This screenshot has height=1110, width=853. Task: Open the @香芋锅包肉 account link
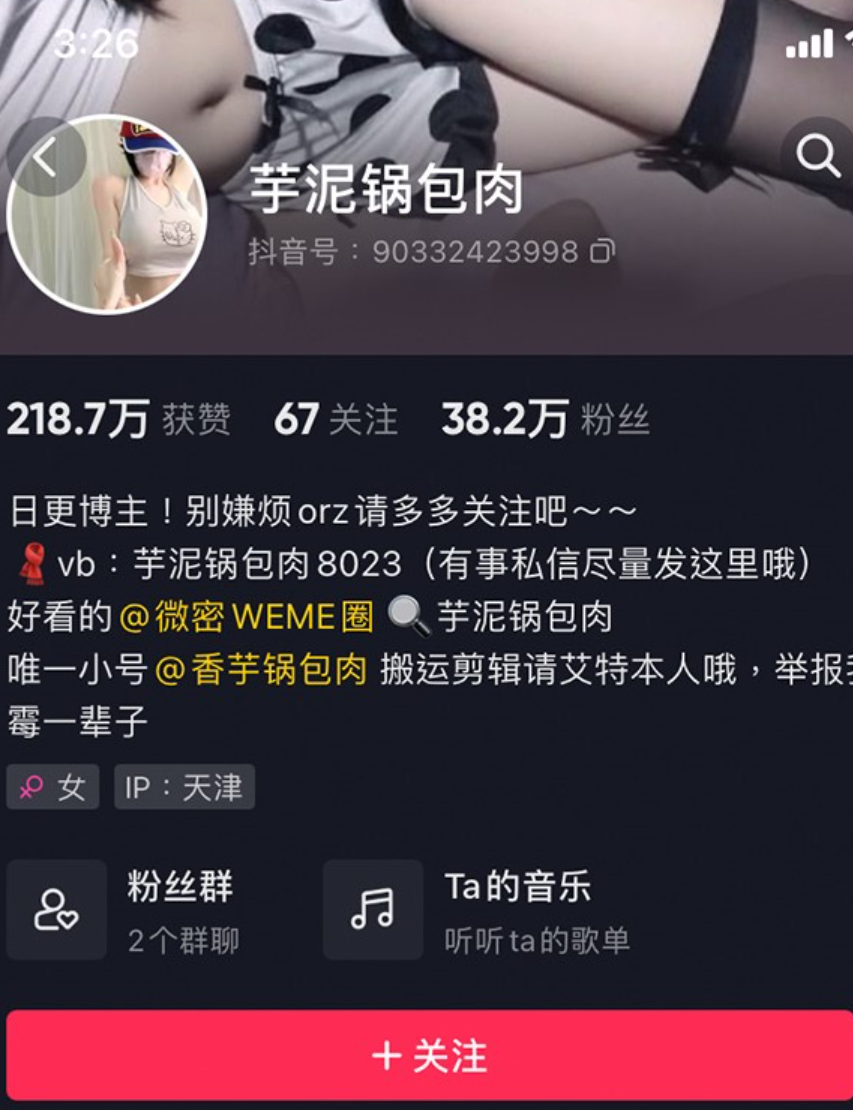coord(261,670)
